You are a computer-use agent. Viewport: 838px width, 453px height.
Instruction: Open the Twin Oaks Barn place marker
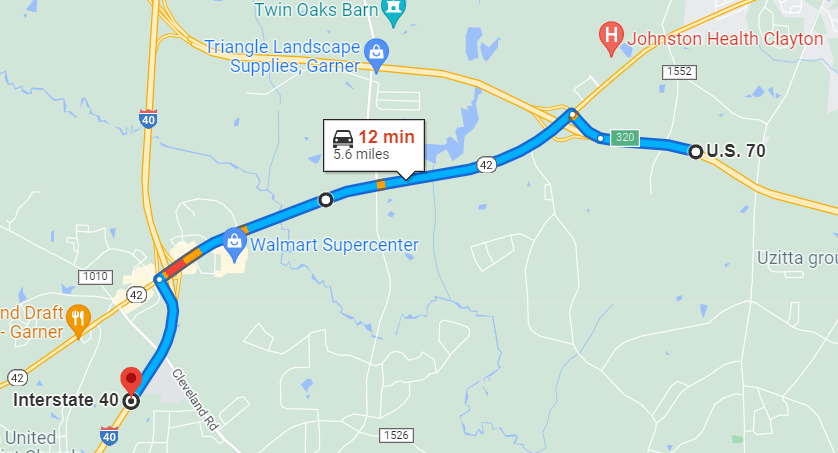(394, 12)
